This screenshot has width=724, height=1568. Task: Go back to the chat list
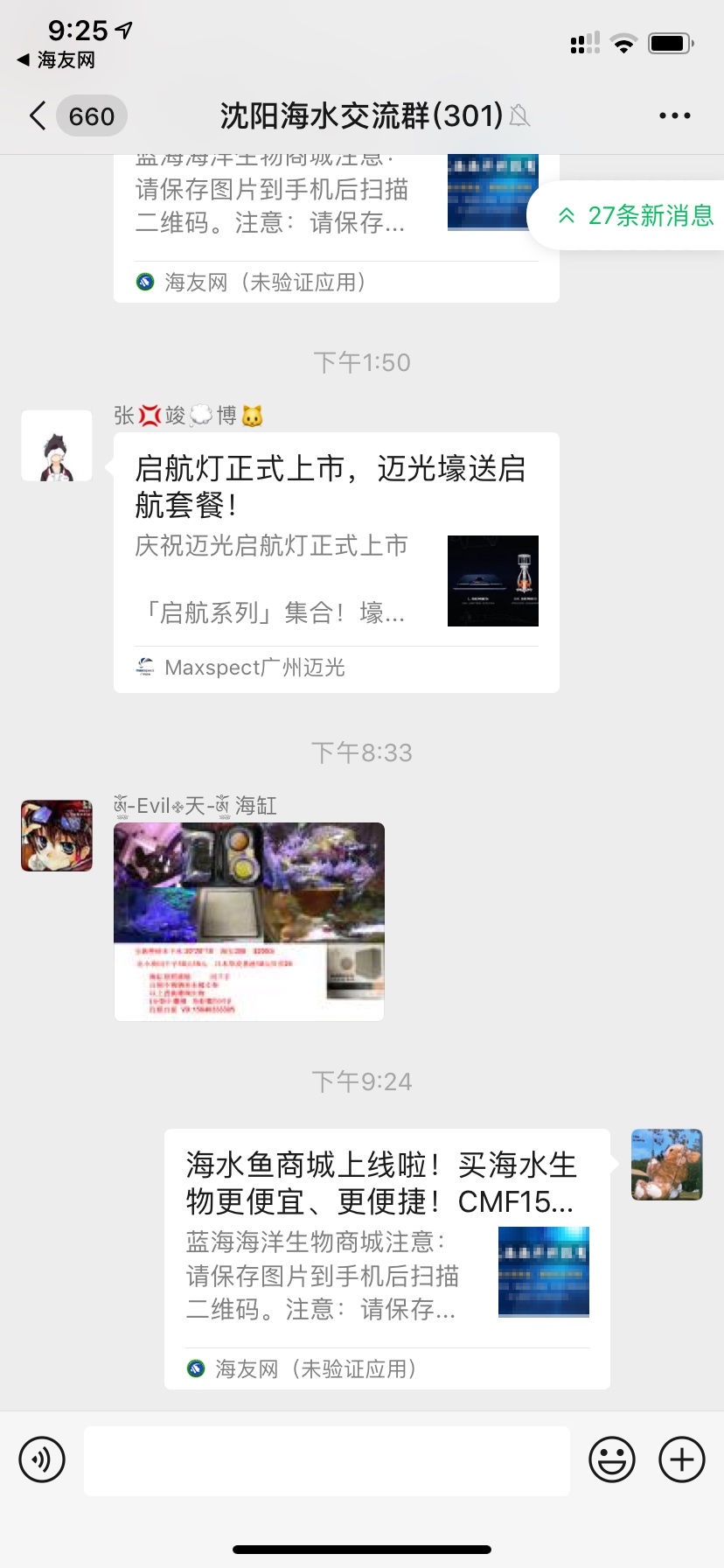[38, 115]
